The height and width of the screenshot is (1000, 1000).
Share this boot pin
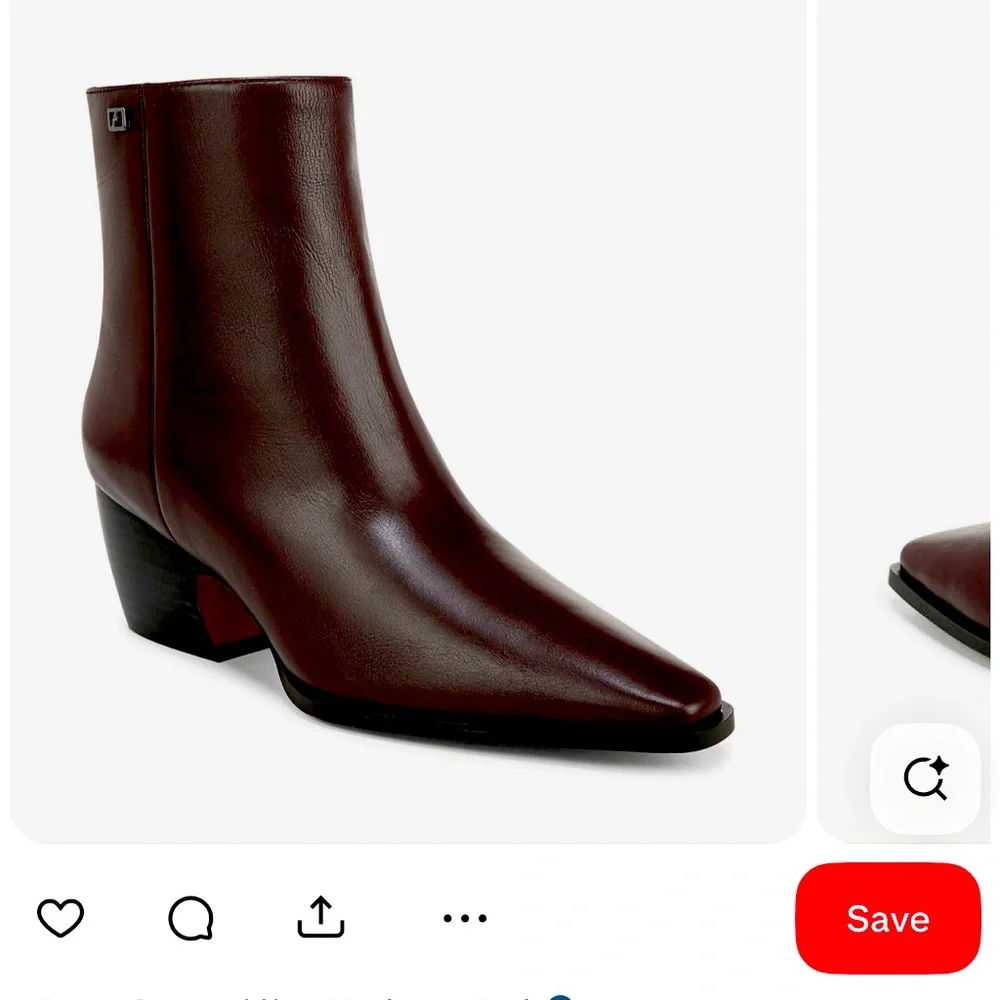click(321, 917)
